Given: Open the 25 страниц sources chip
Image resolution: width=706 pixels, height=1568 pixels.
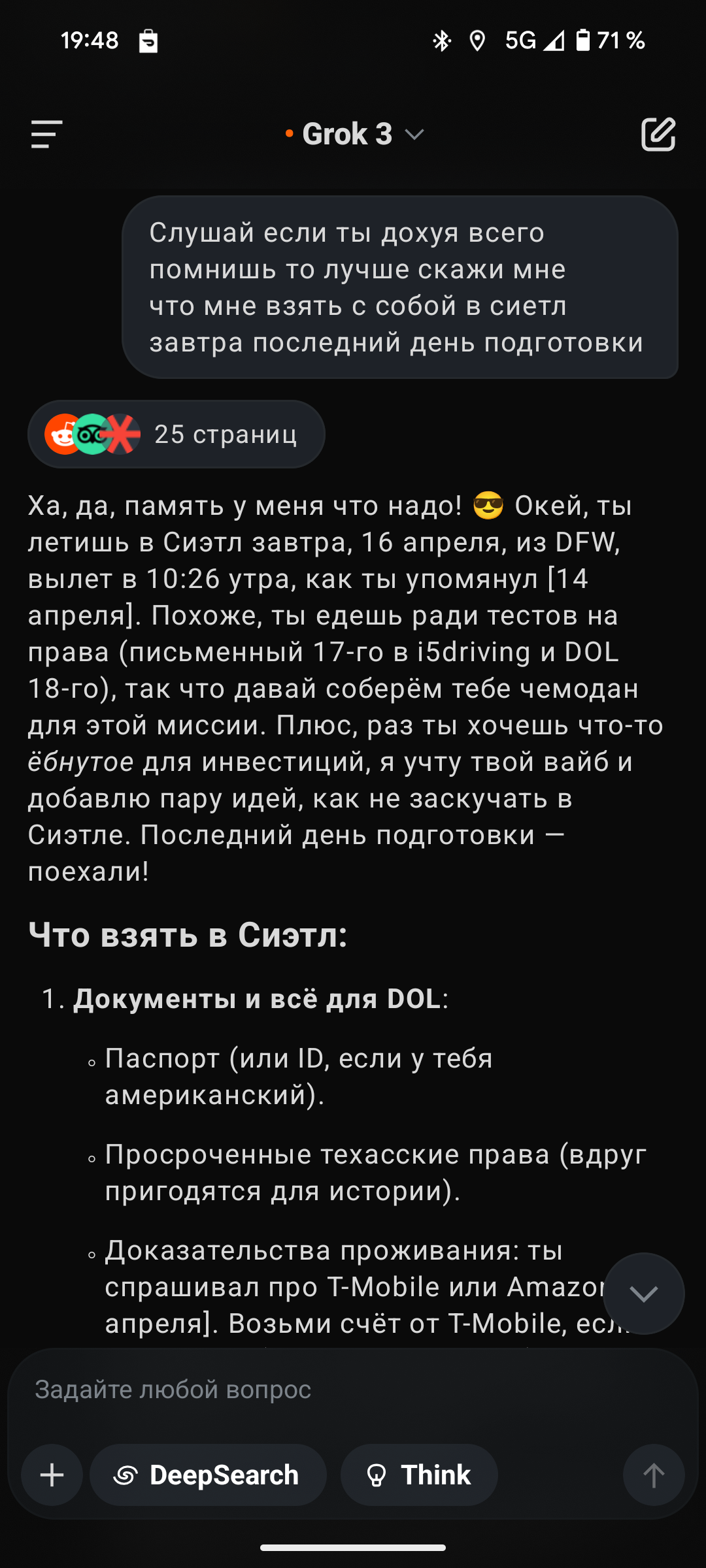Looking at the screenshot, I should click(x=176, y=434).
